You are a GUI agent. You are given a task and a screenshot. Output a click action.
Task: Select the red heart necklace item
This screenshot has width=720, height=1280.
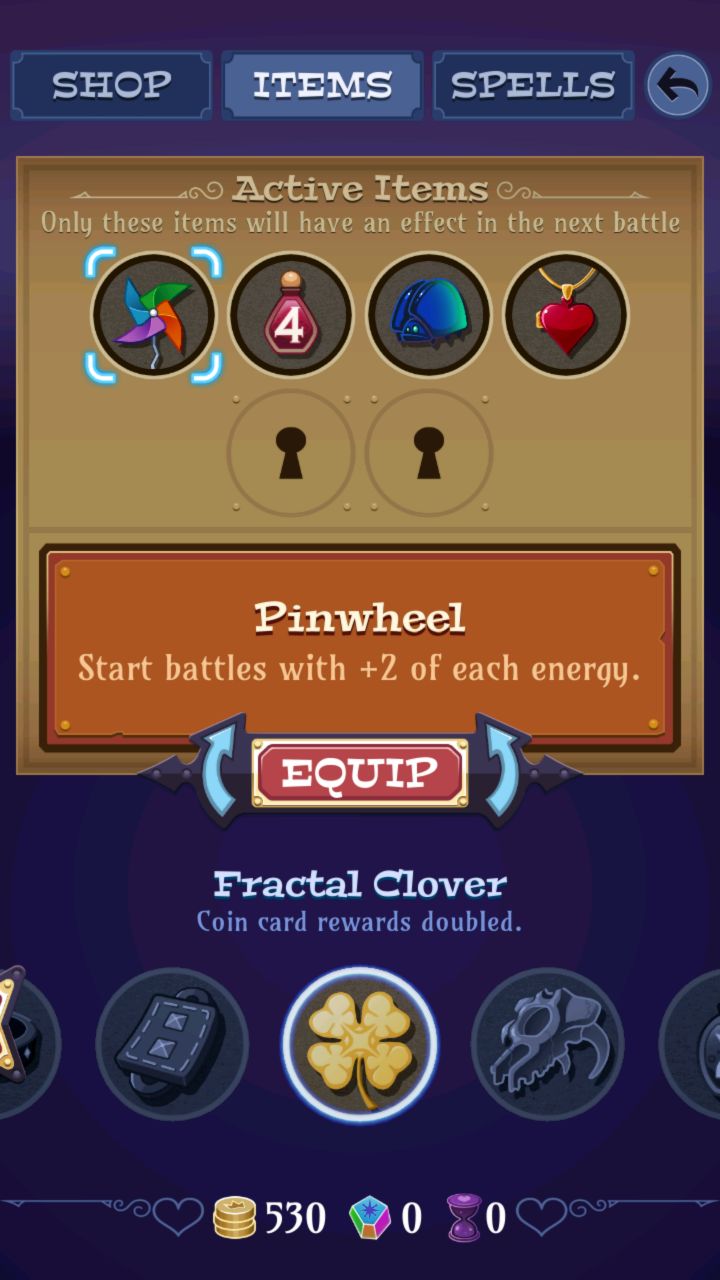566,314
